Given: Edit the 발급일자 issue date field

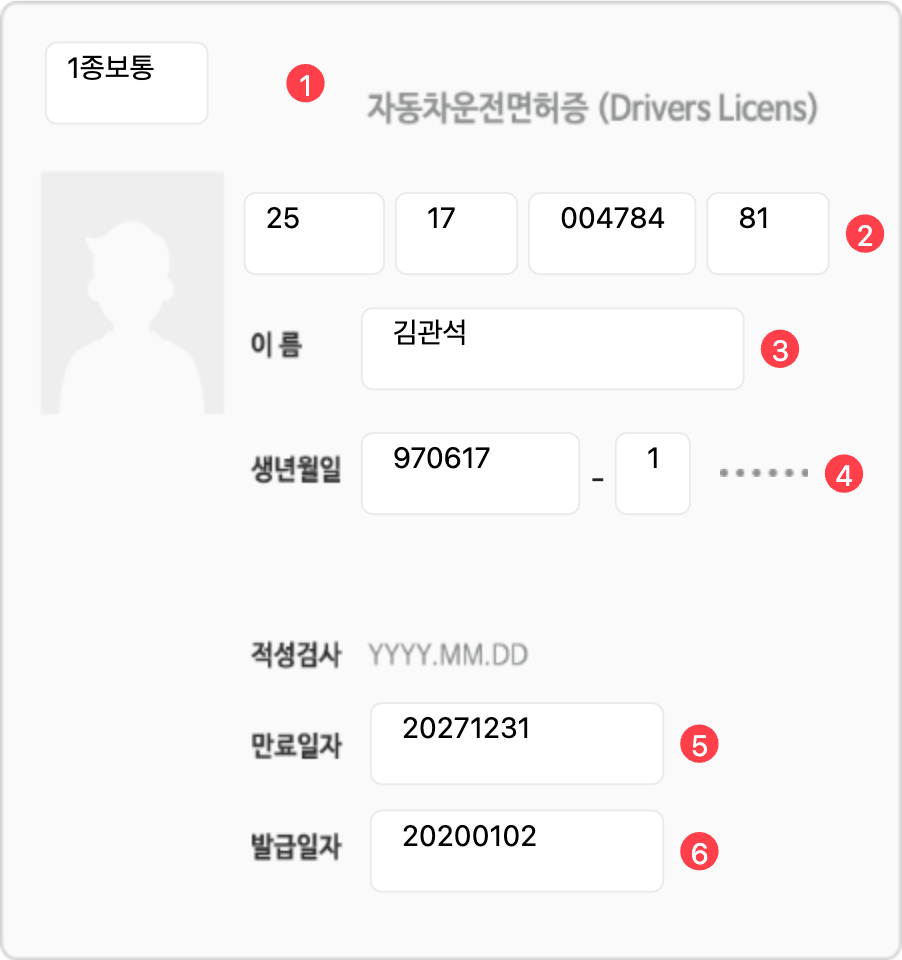Looking at the screenshot, I should 516,850.
